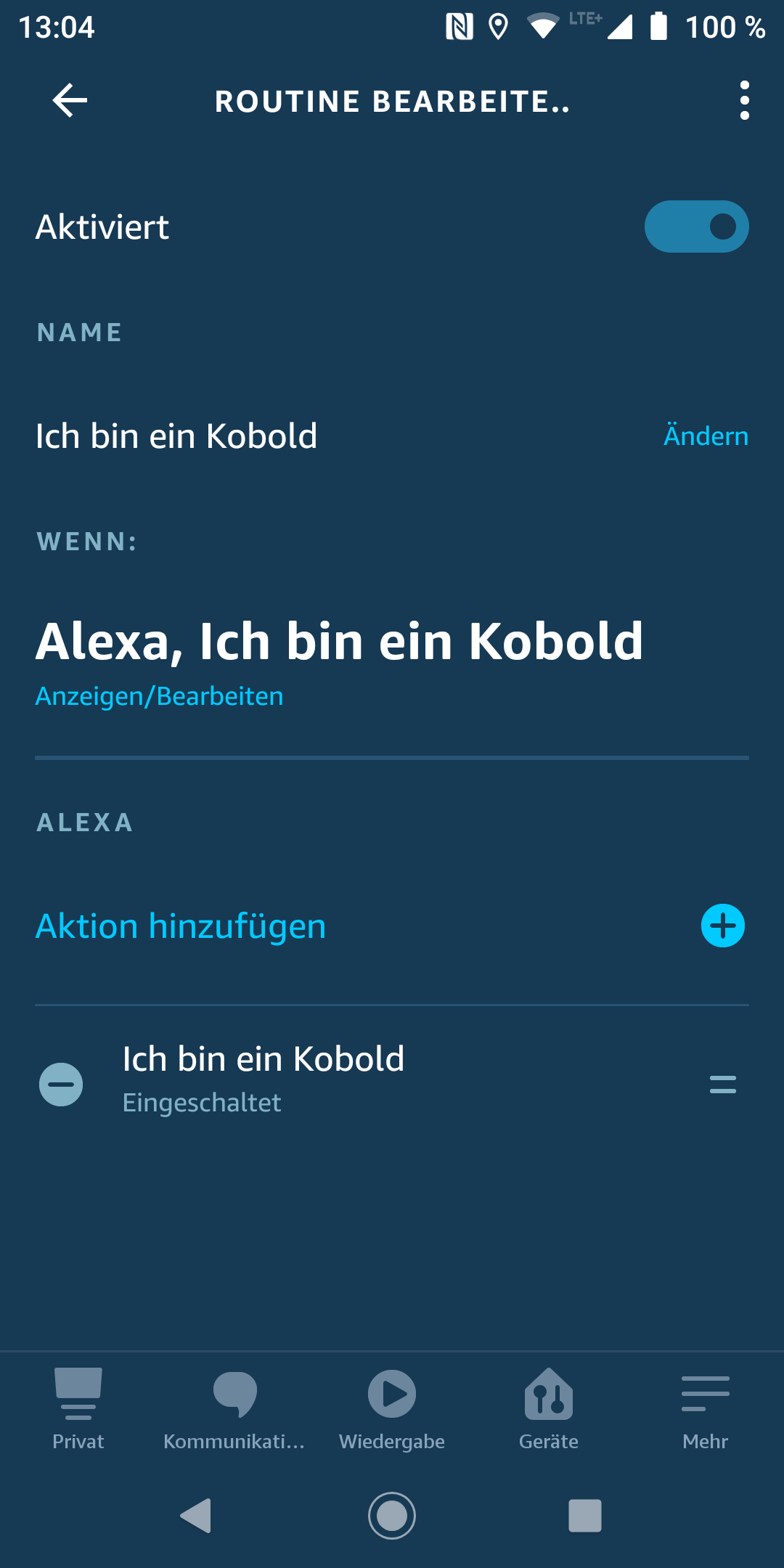Open the three-dot overflow menu
Screen dimensions: 784x1568
744,100
